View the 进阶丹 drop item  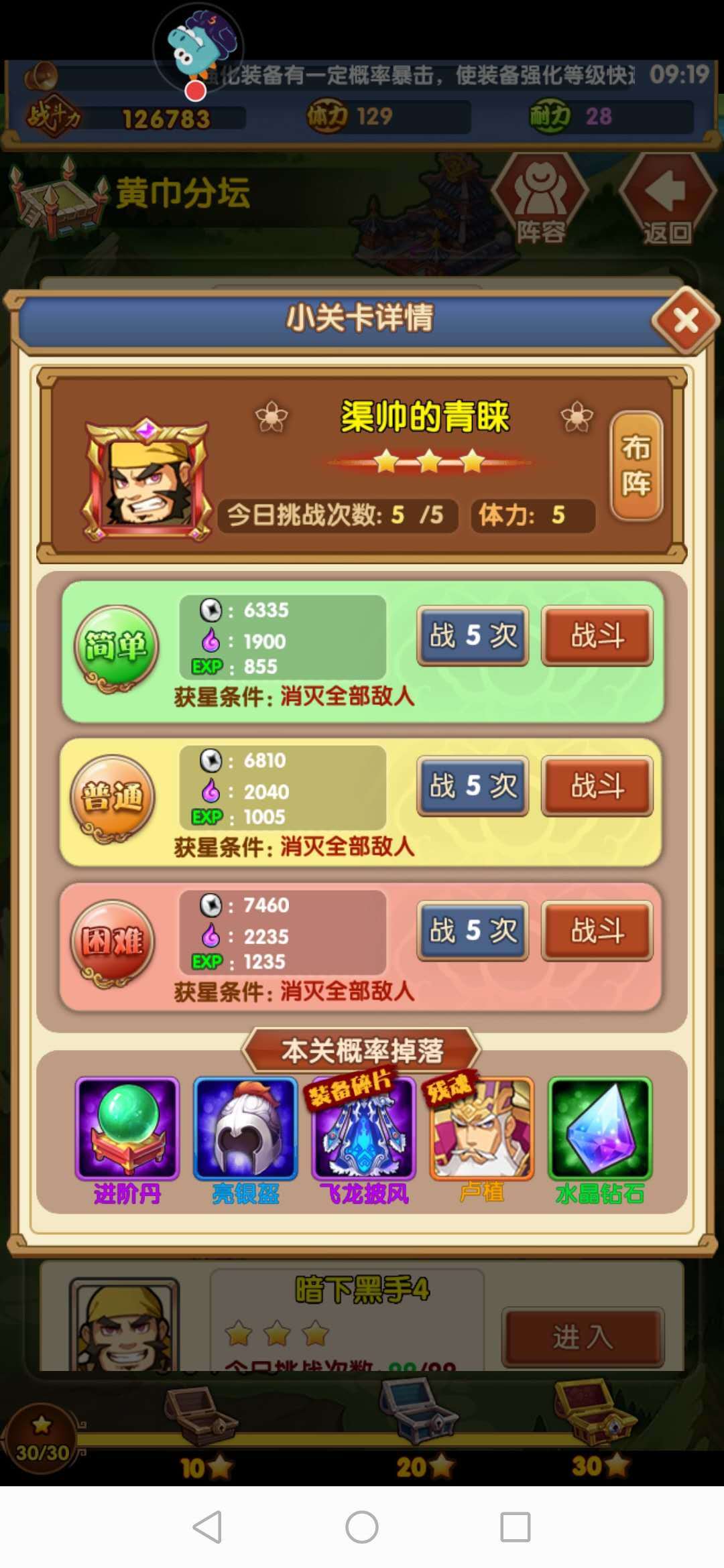coord(127,1128)
